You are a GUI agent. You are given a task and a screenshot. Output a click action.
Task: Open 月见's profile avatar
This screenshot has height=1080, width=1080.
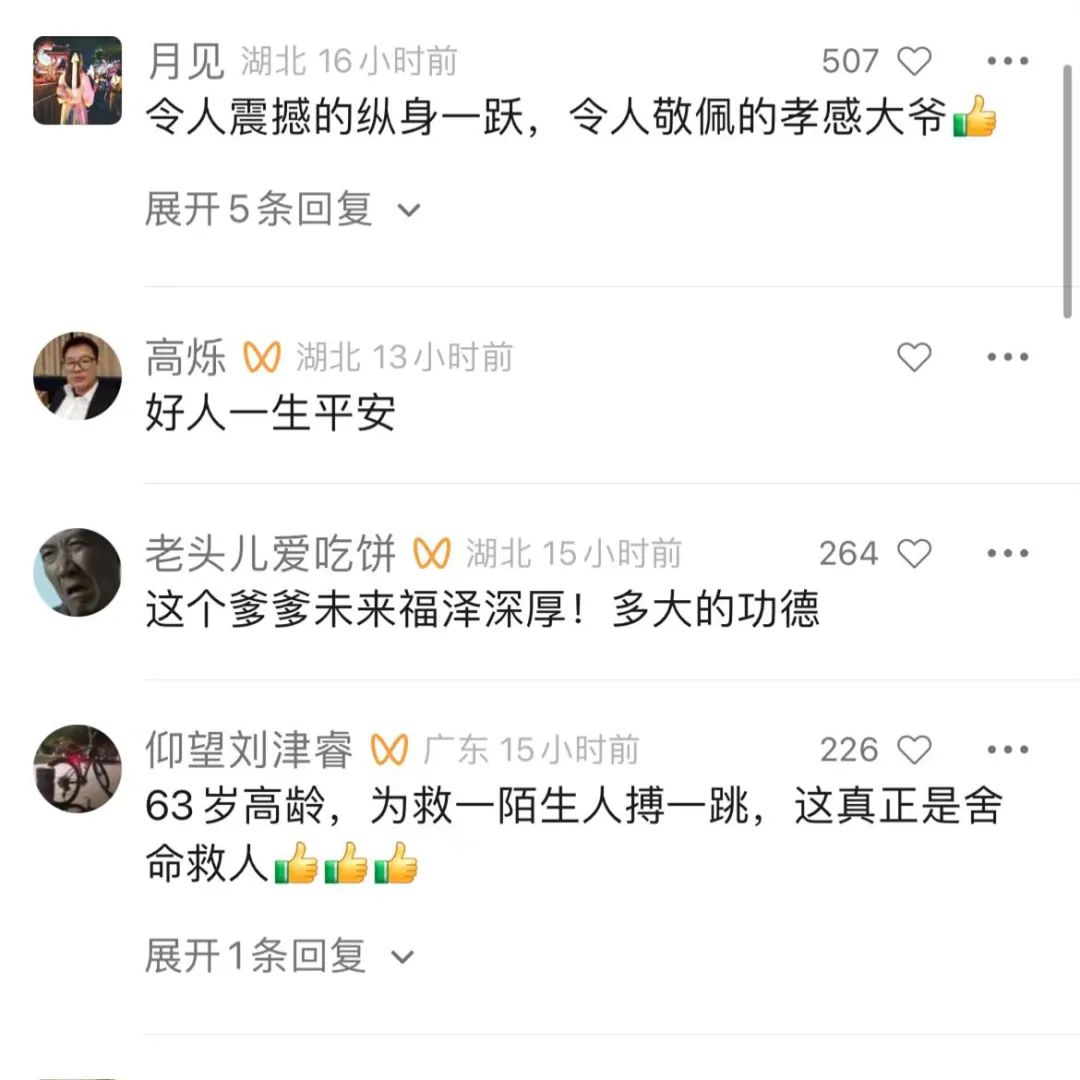[x=77, y=81]
